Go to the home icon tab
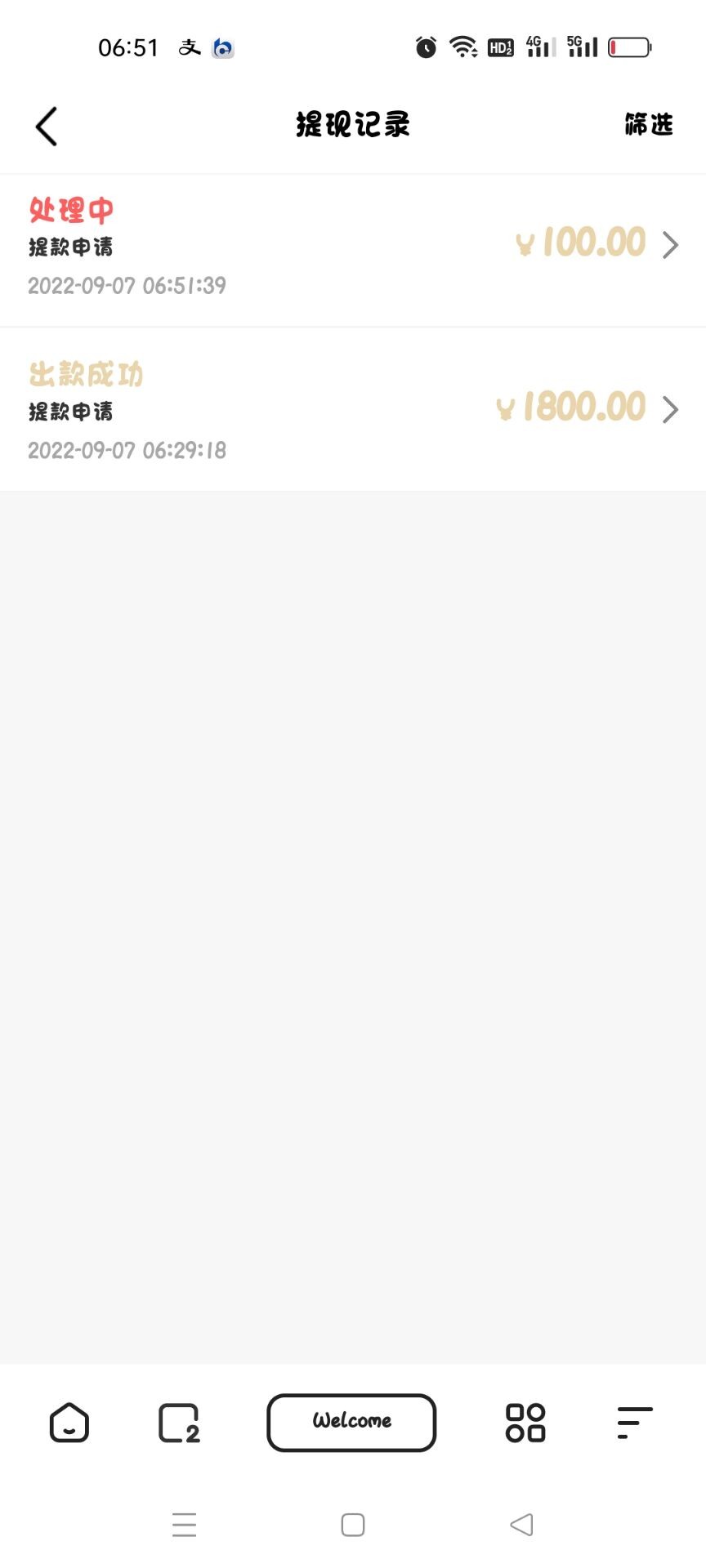Image resolution: width=706 pixels, height=1568 pixels. pos(69,1423)
